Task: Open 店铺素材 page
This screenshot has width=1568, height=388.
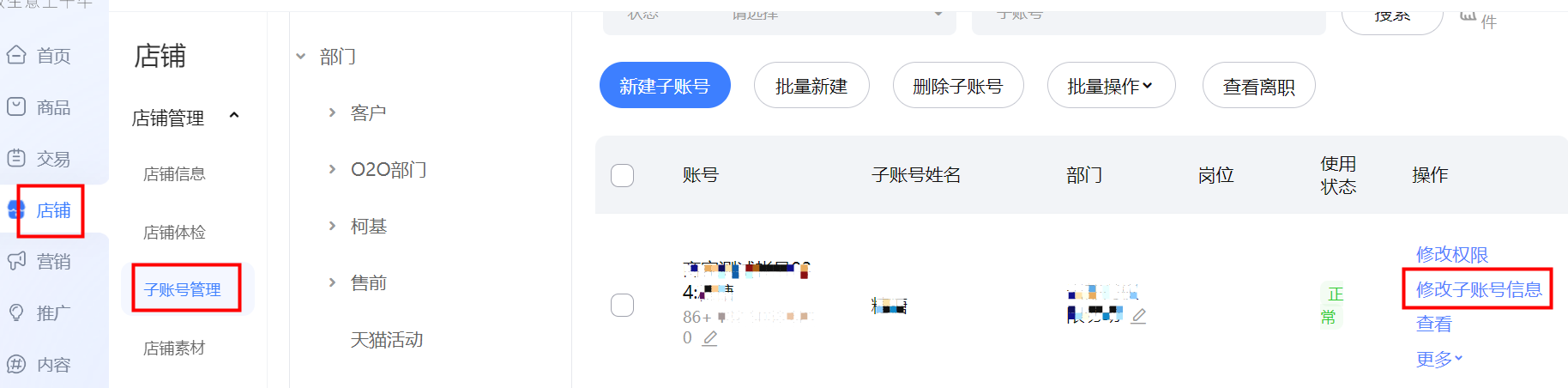Action: (174, 348)
